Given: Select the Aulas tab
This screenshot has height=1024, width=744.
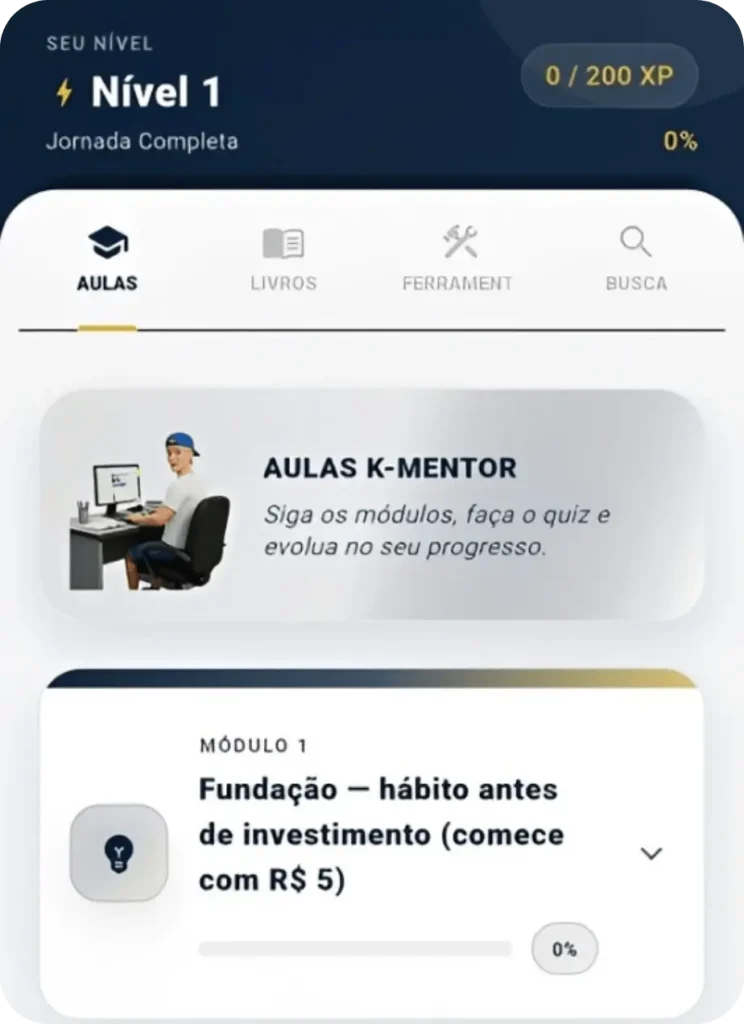Looking at the screenshot, I should point(107,259).
